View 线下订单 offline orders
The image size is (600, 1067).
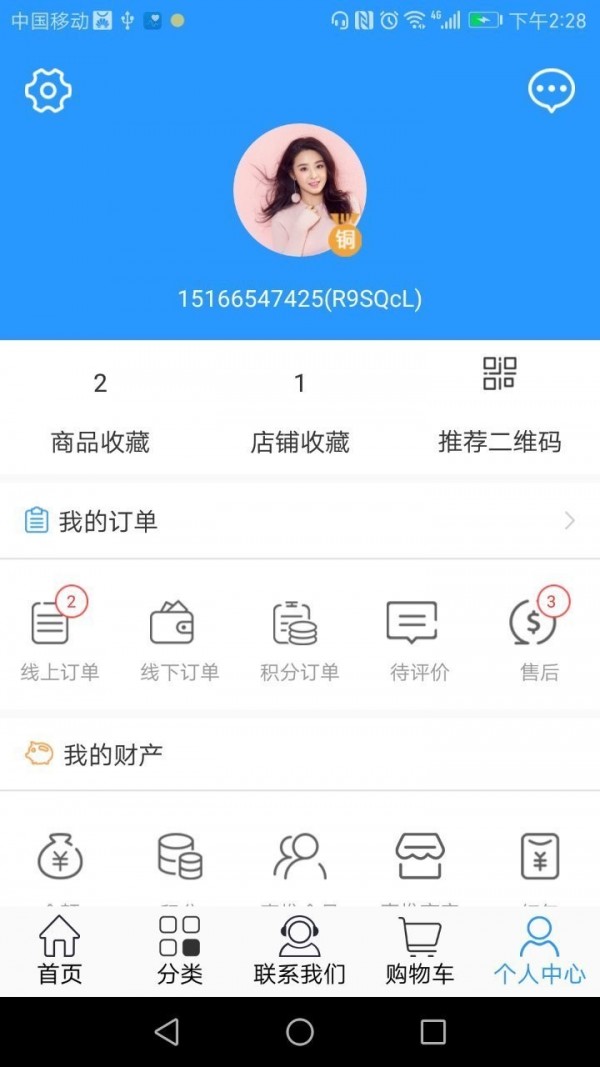point(179,638)
